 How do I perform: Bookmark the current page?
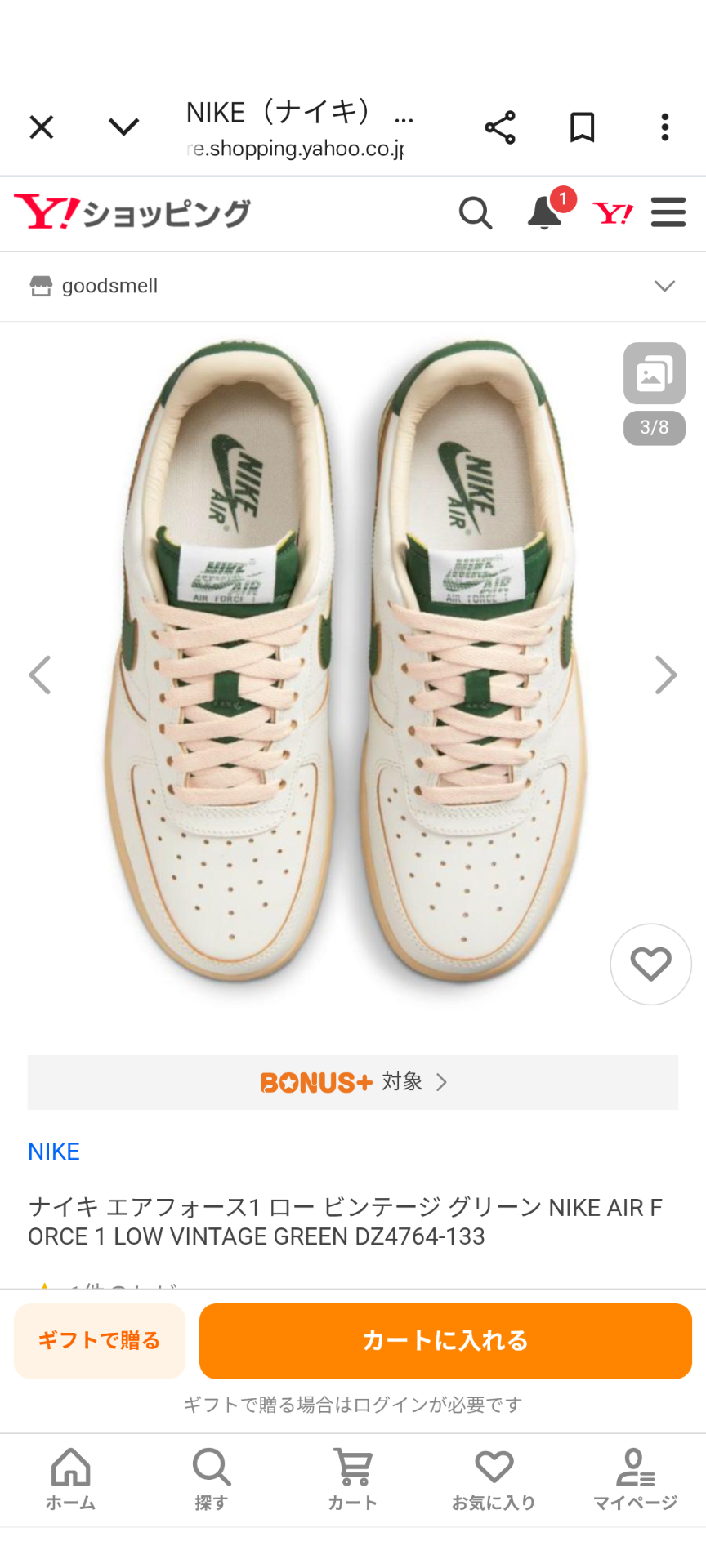pyautogui.click(x=582, y=127)
